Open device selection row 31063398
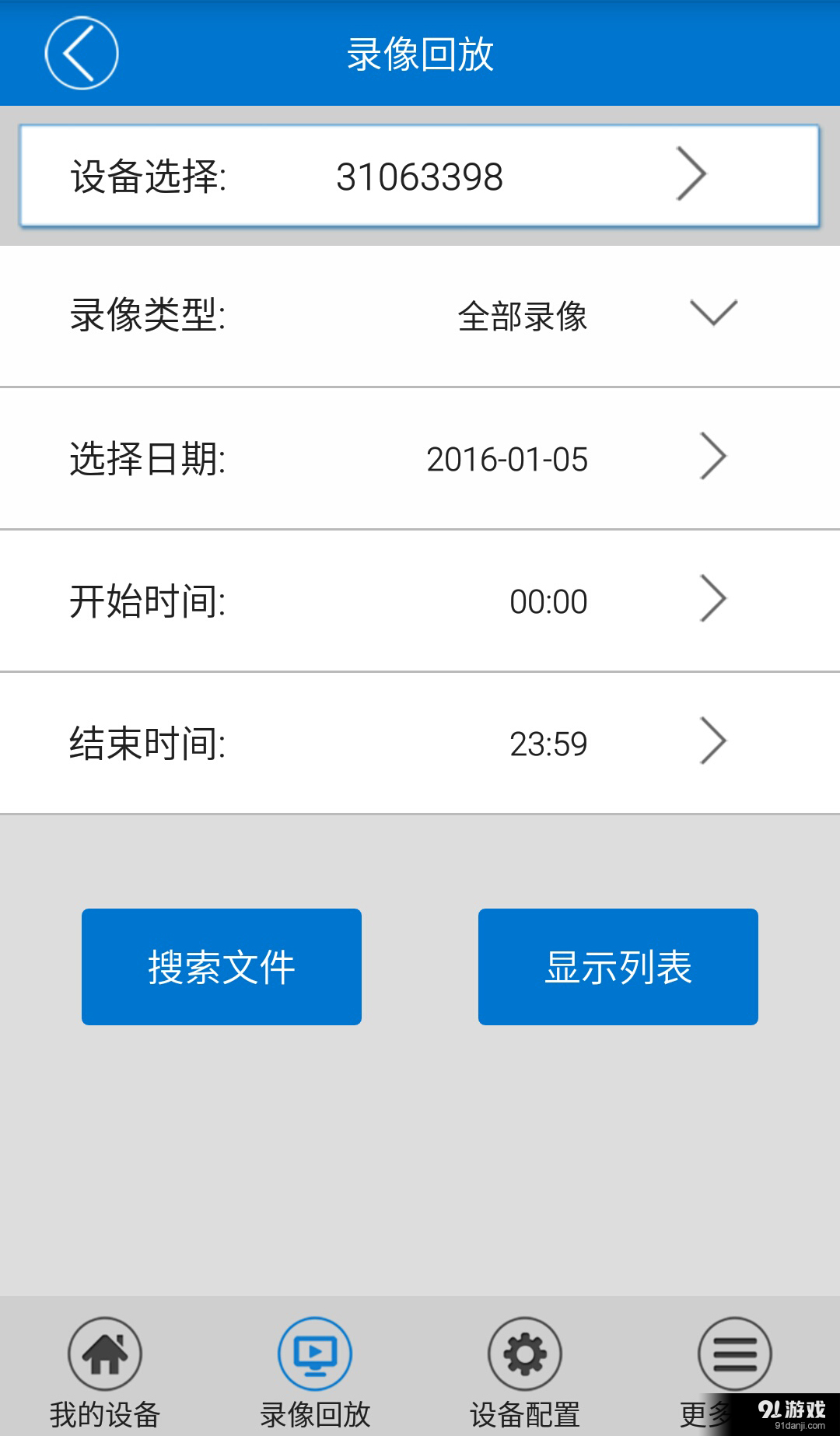 click(x=420, y=176)
